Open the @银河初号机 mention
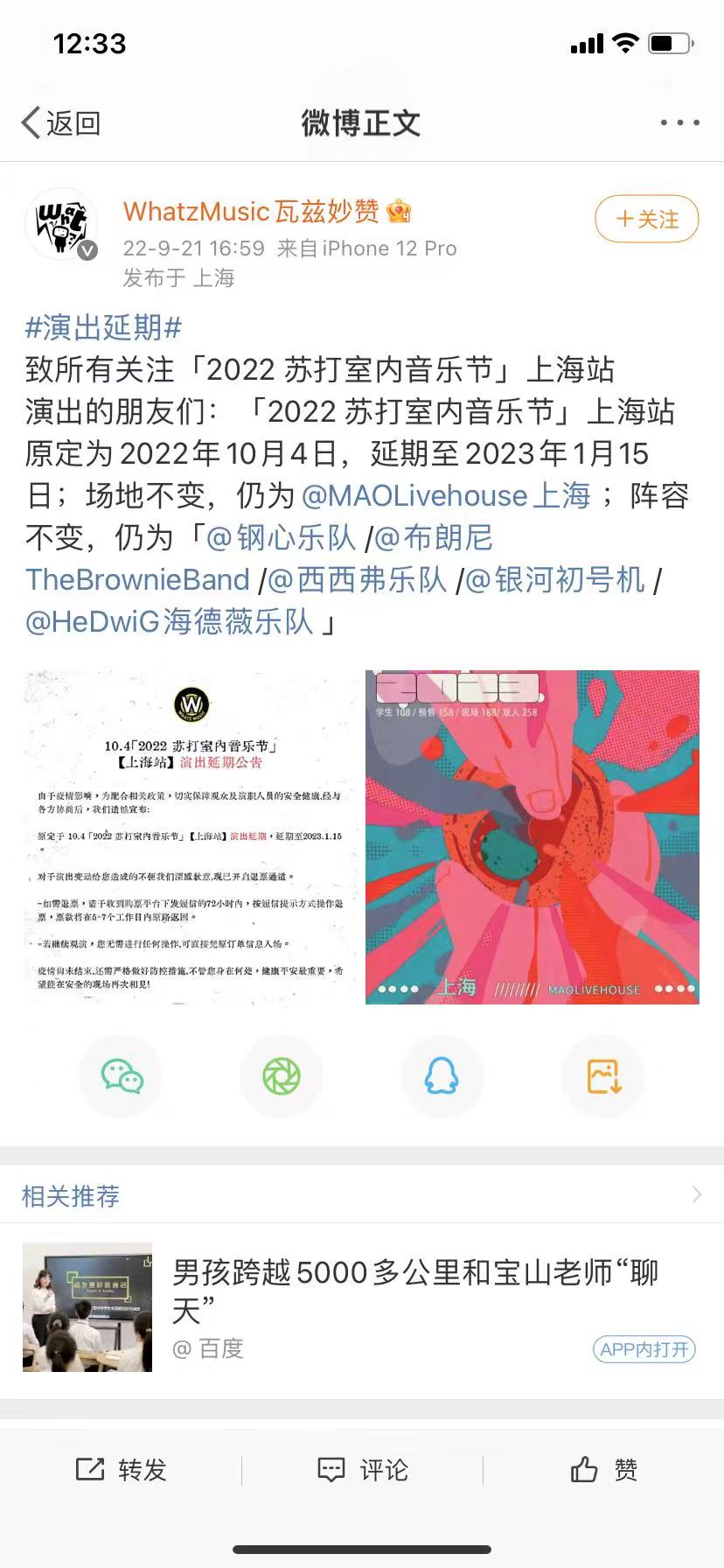The image size is (724, 1568). tap(555, 580)
